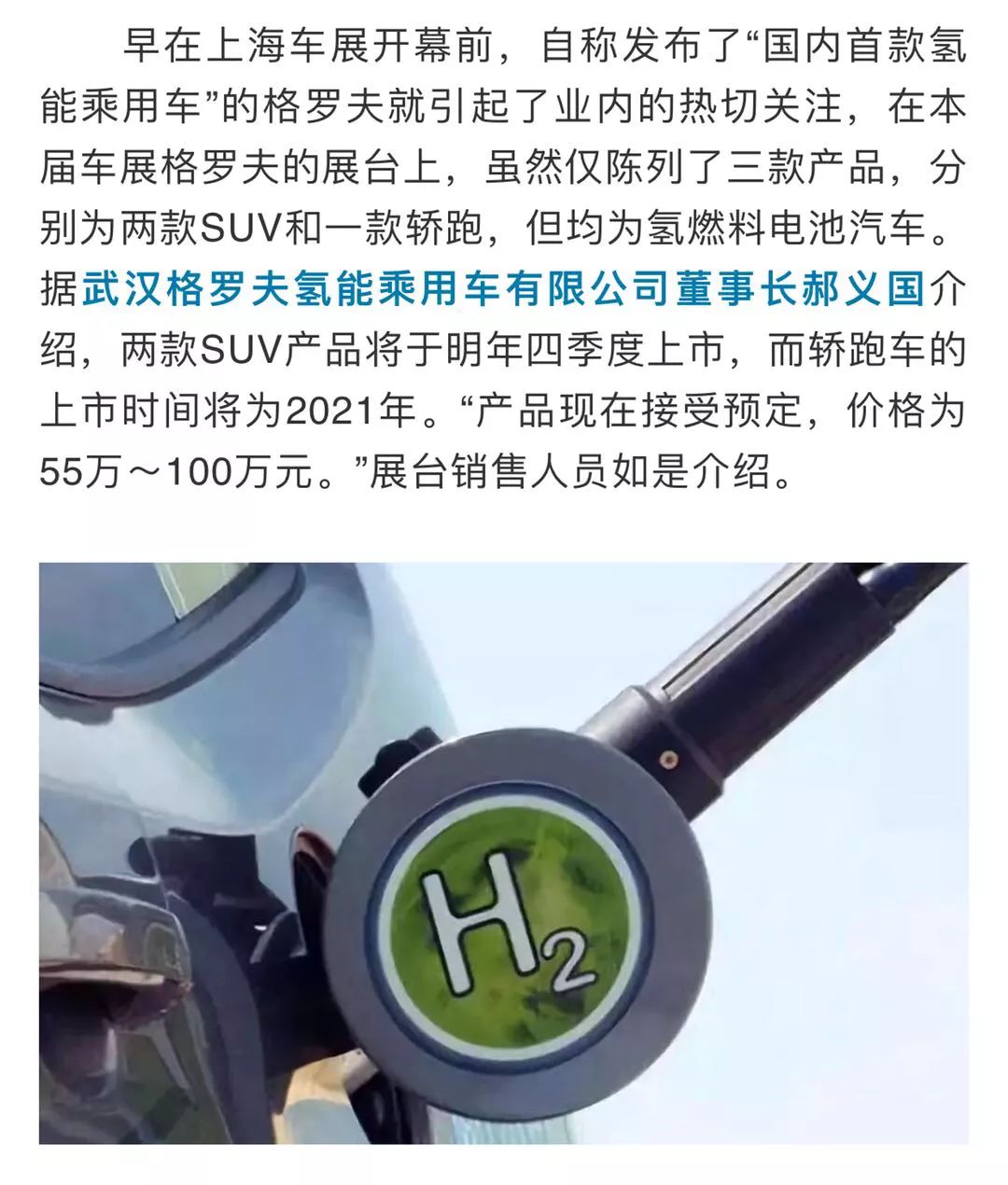The image size is (1008, 1185).
Task: Open the hydrogen refueling nozzle photo
Action: tap(504, 853)
